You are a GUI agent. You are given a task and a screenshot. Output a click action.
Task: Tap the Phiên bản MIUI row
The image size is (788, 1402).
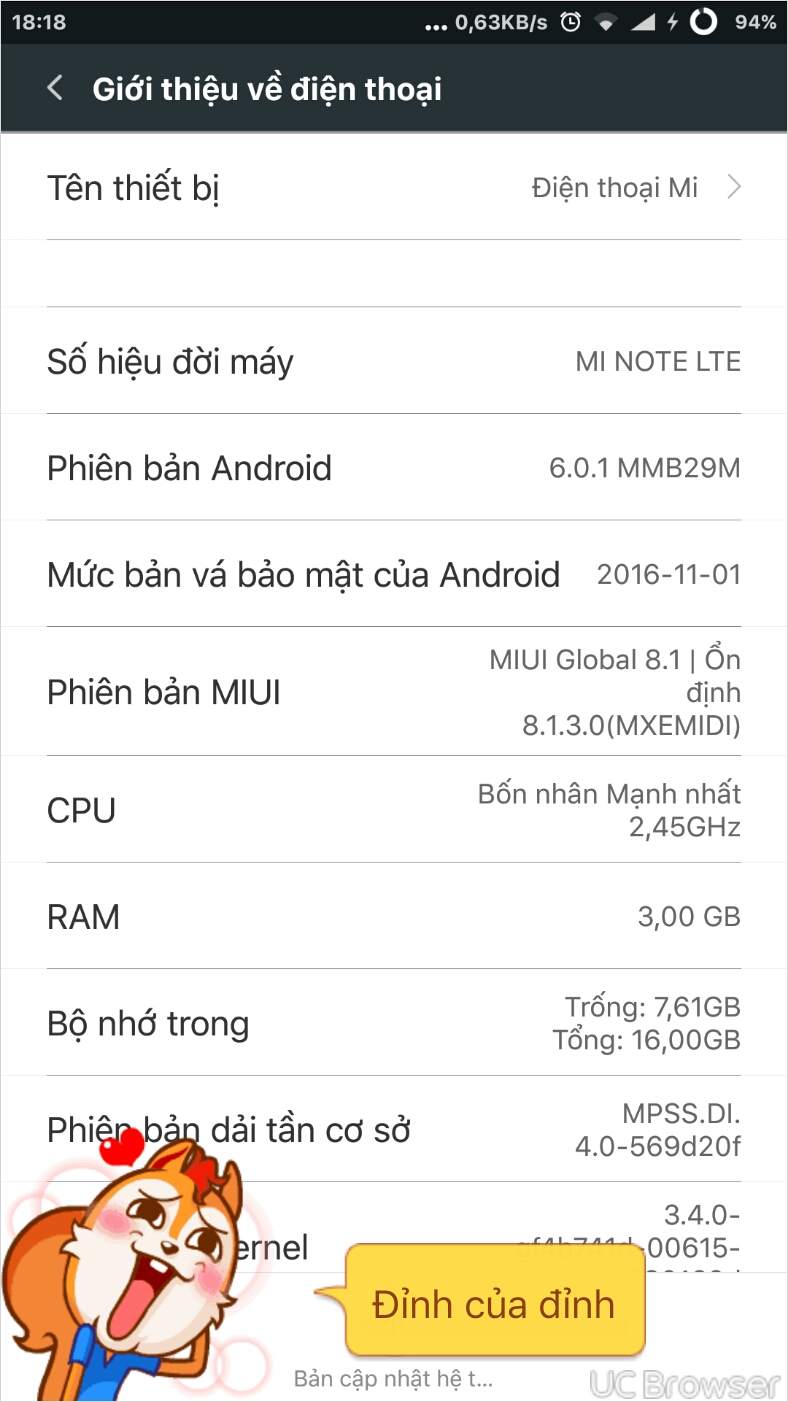394,692
